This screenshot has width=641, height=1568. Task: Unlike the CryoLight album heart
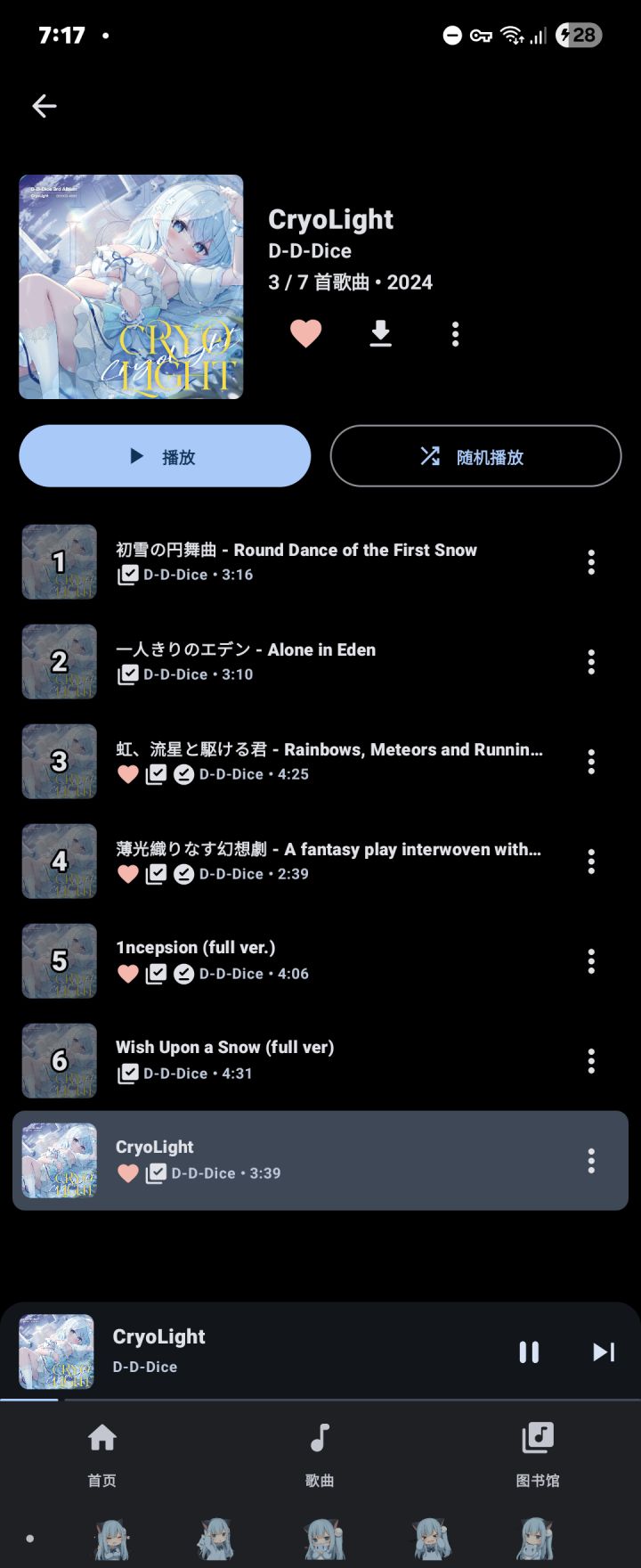click(305, 333)
